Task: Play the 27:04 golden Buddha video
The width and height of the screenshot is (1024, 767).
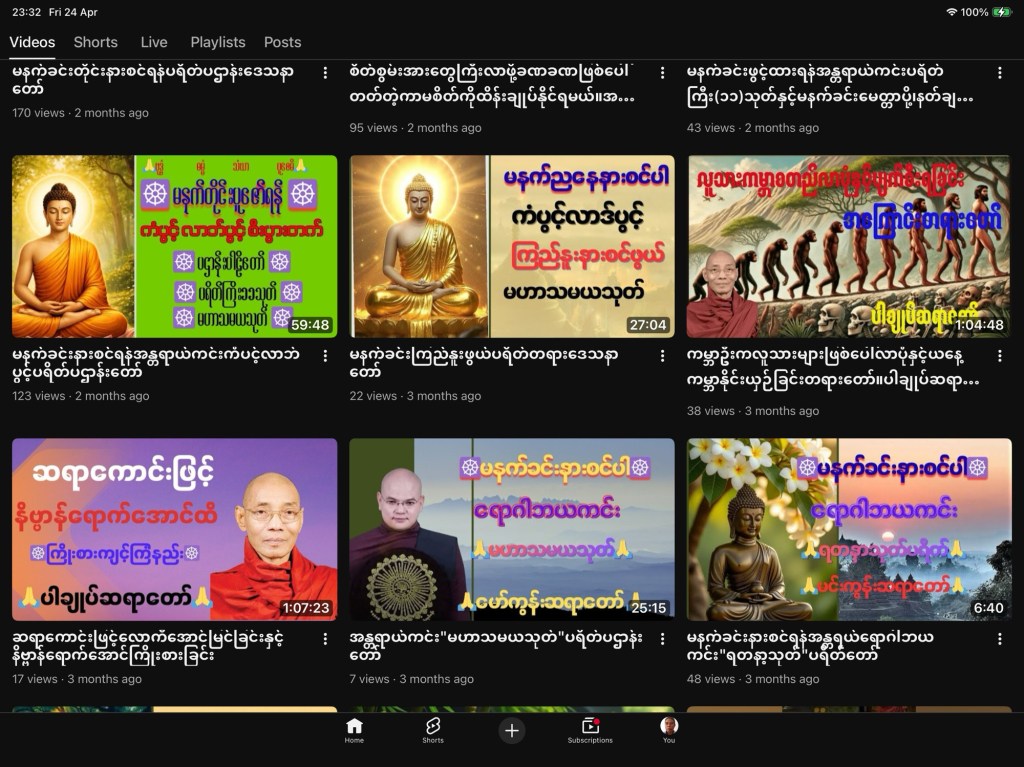Action: [512, 246]
